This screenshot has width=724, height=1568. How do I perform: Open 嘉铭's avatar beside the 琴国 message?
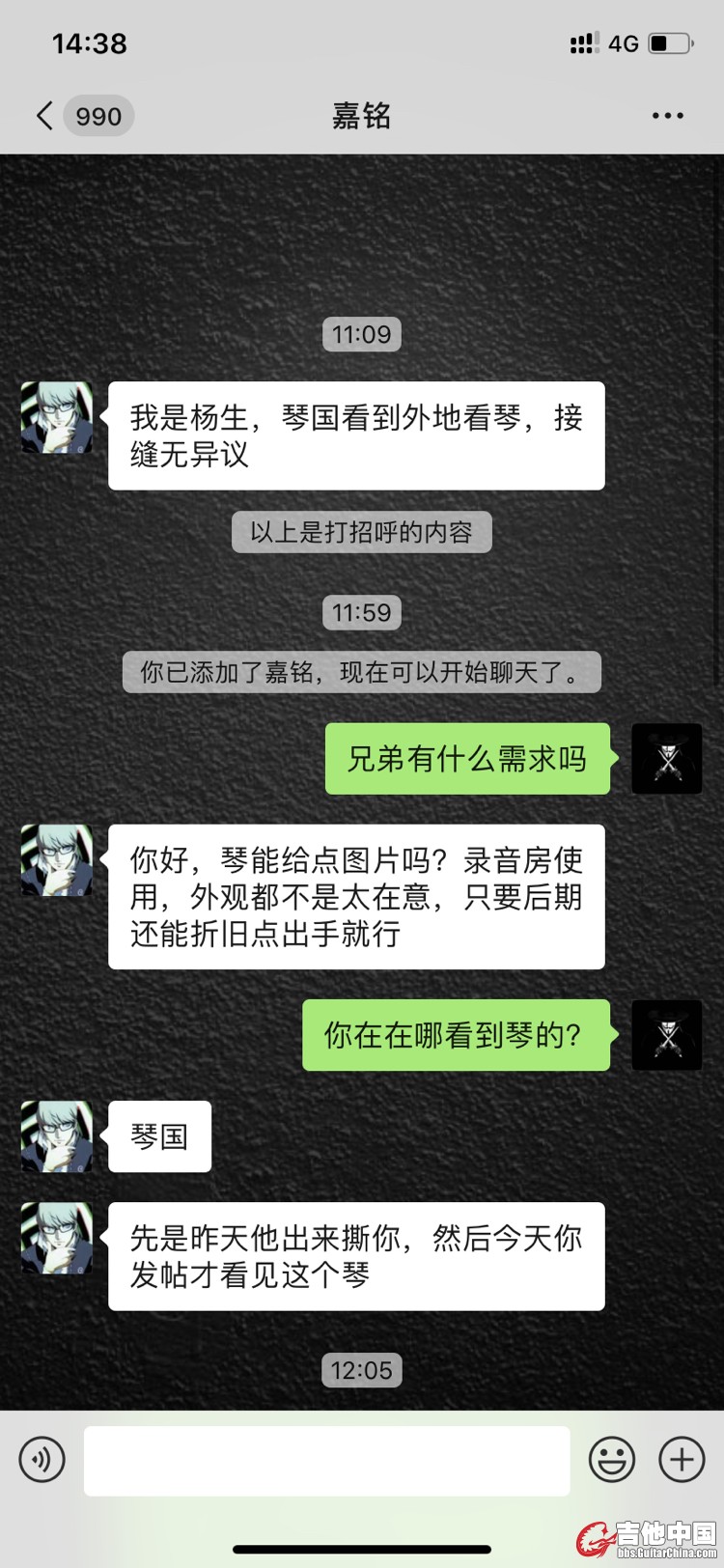tap(57, 1136)
